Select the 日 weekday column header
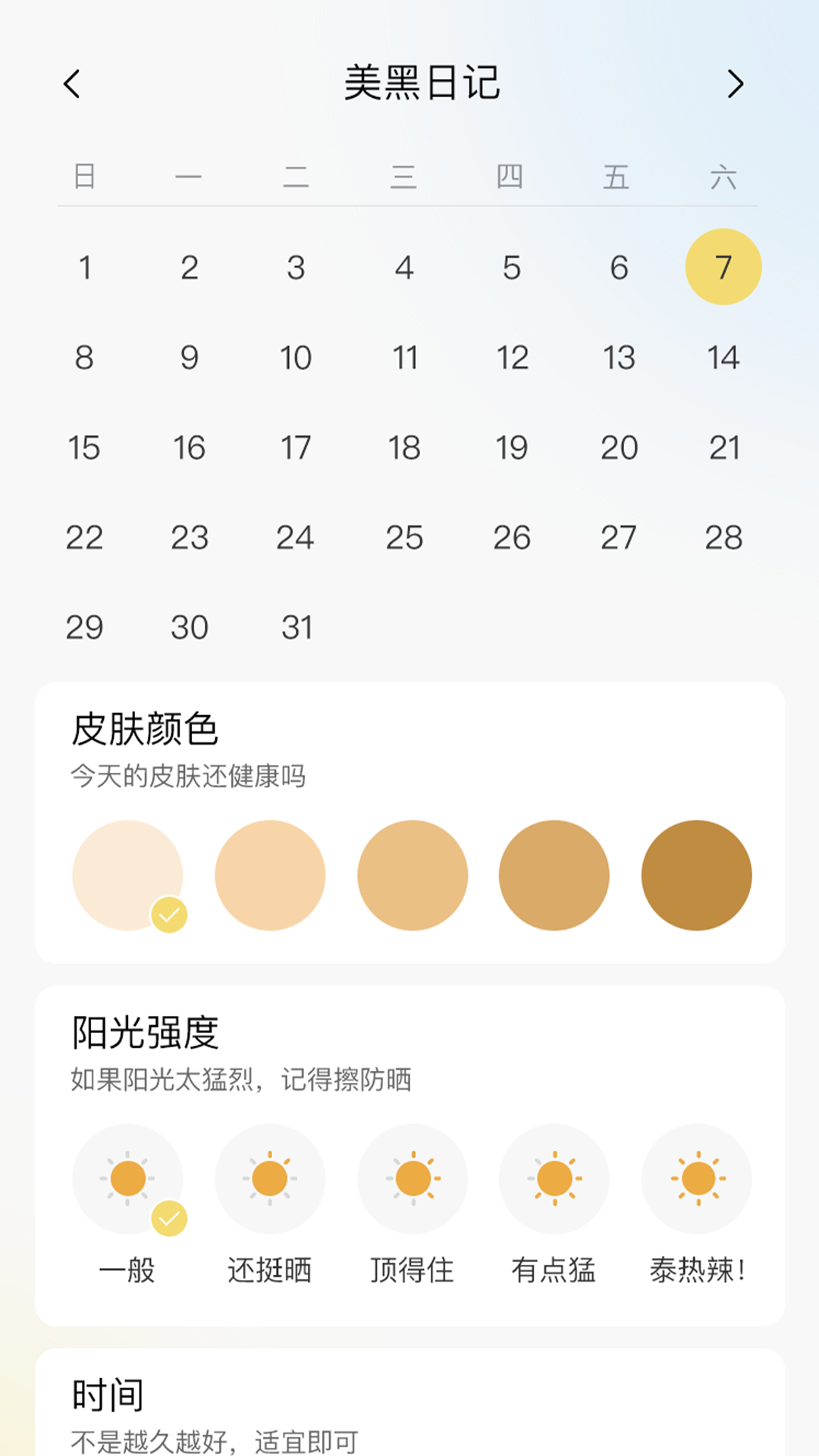819x1456 pixels. (85, 177)
